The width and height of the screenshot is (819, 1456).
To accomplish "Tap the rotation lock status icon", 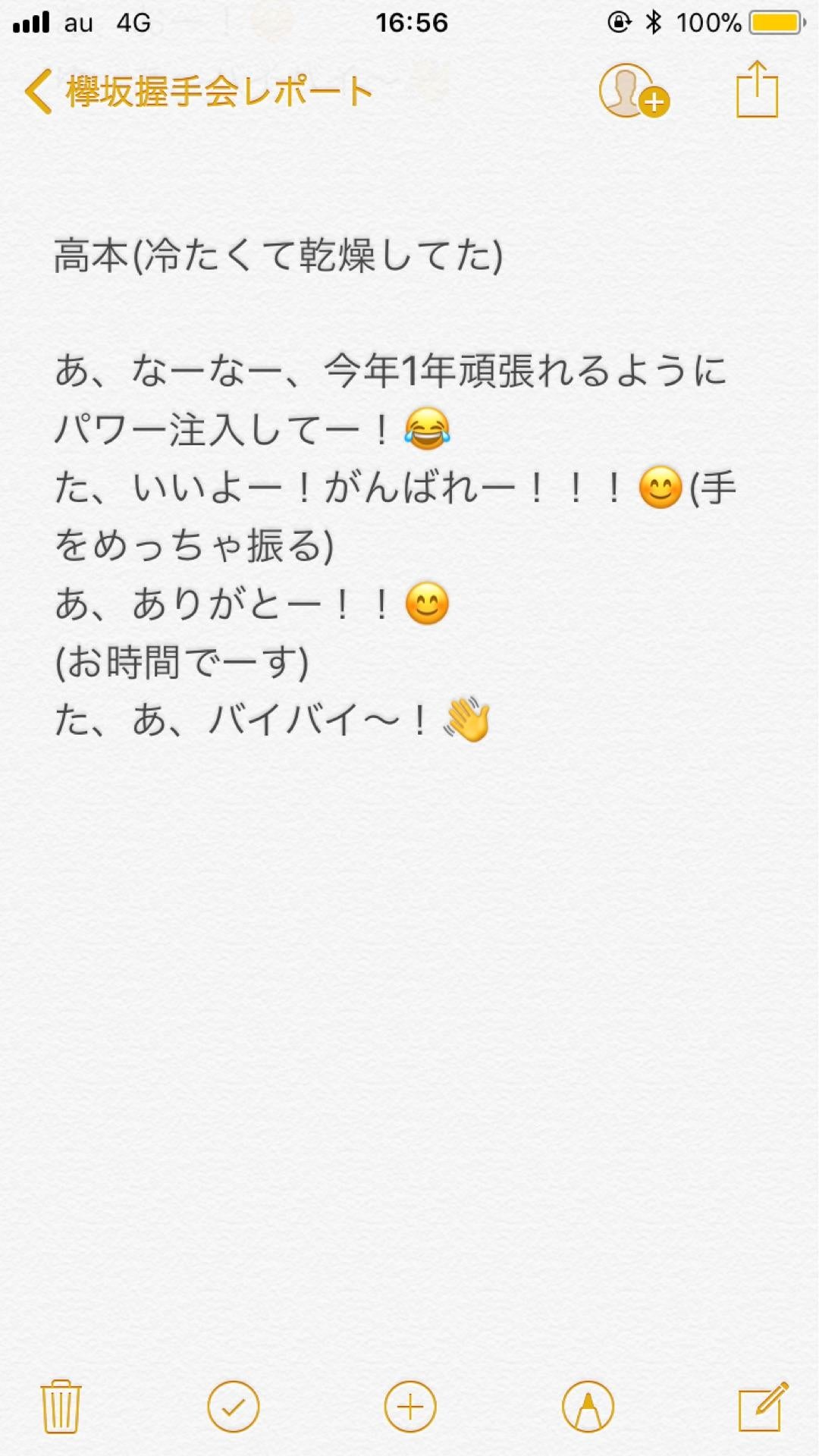I will [x=618, y=23].
